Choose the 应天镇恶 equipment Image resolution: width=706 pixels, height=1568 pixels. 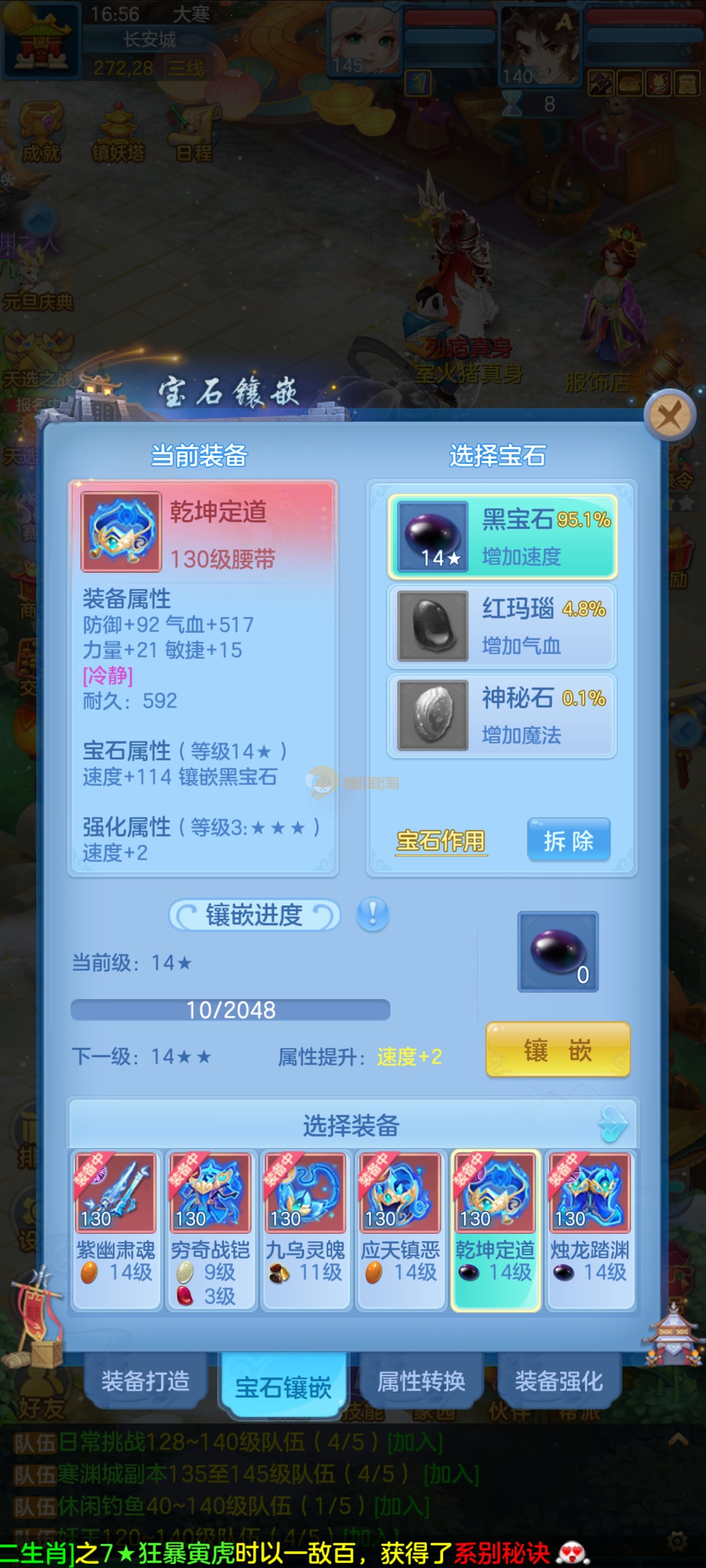[x=400, y=1228]
